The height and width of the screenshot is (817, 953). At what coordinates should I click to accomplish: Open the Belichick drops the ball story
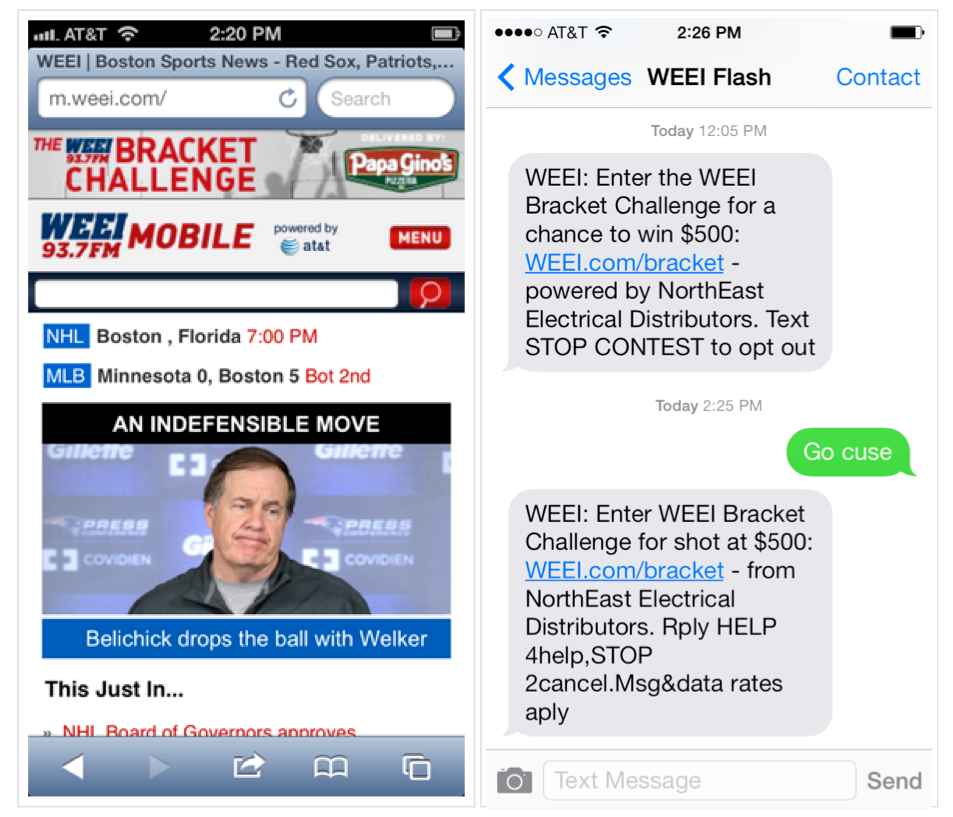point(246,638)
